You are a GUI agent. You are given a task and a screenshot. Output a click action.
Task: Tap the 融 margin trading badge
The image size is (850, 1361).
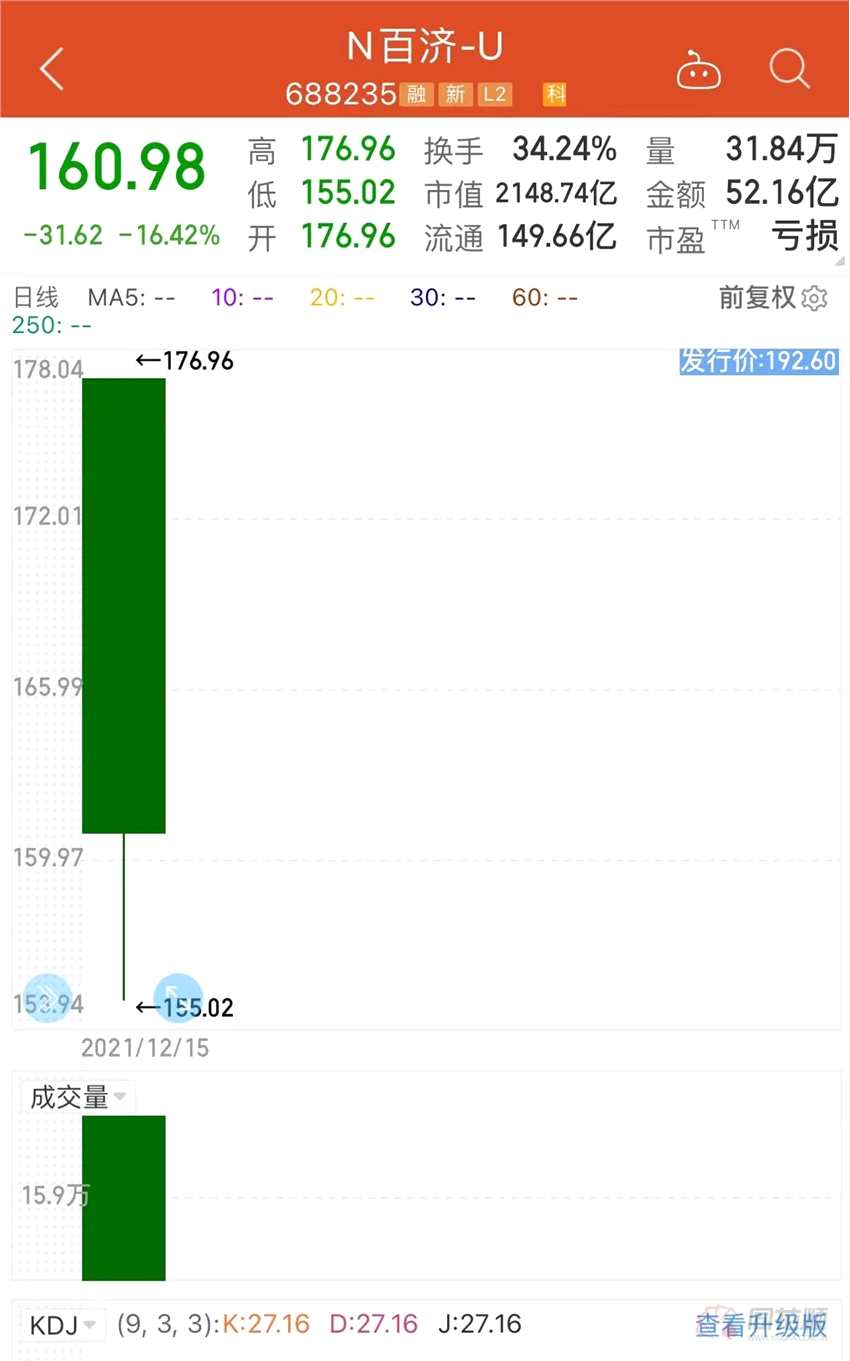pyautogui.click(x=417, y=95)
